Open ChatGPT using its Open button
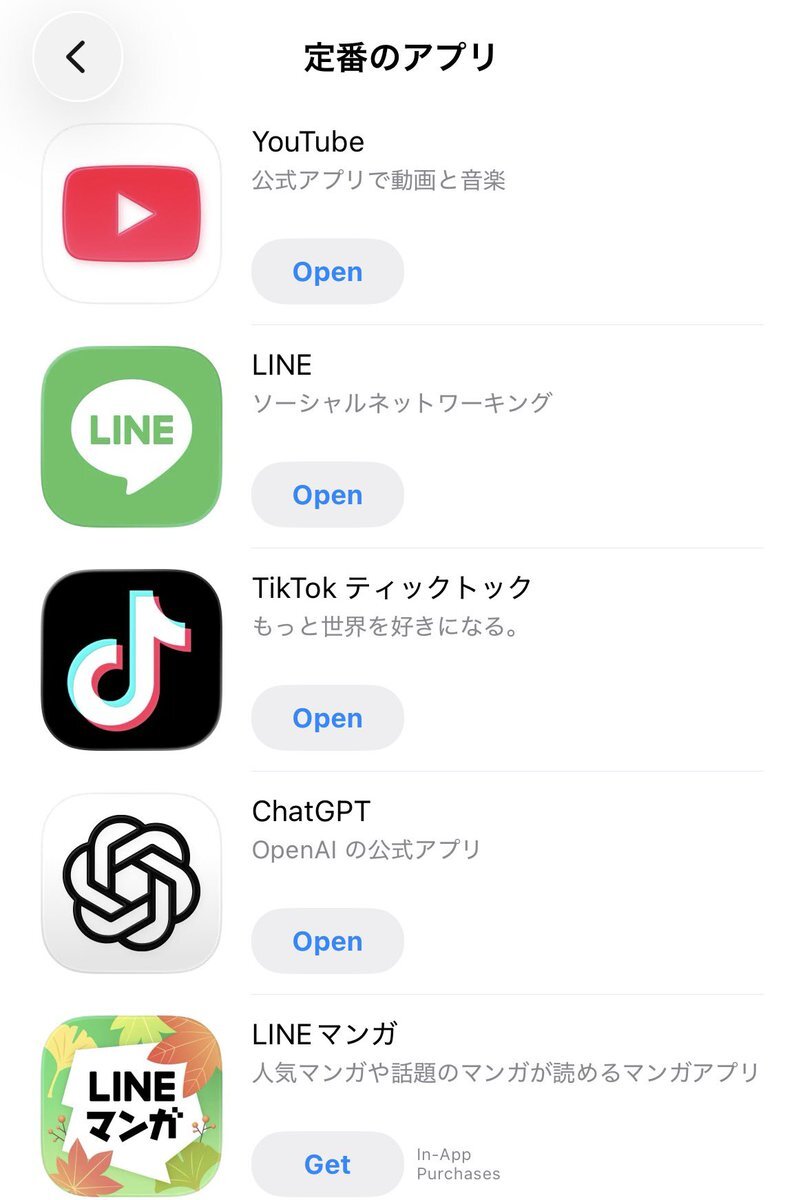This screenshot has height=1200, width=805. pos(327,941)
